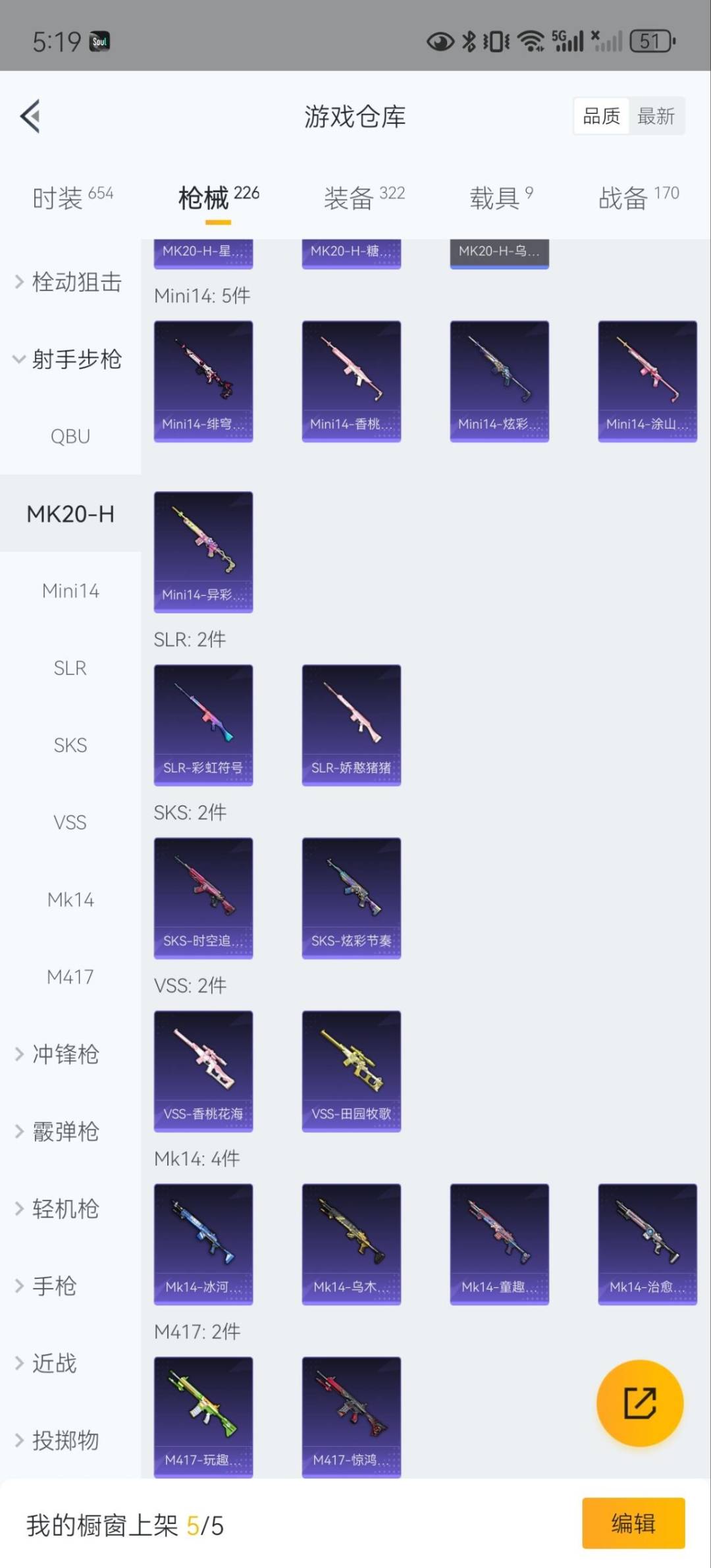Open the SLR-彩虹符号 skin
711x1568 pixels.
203,724
